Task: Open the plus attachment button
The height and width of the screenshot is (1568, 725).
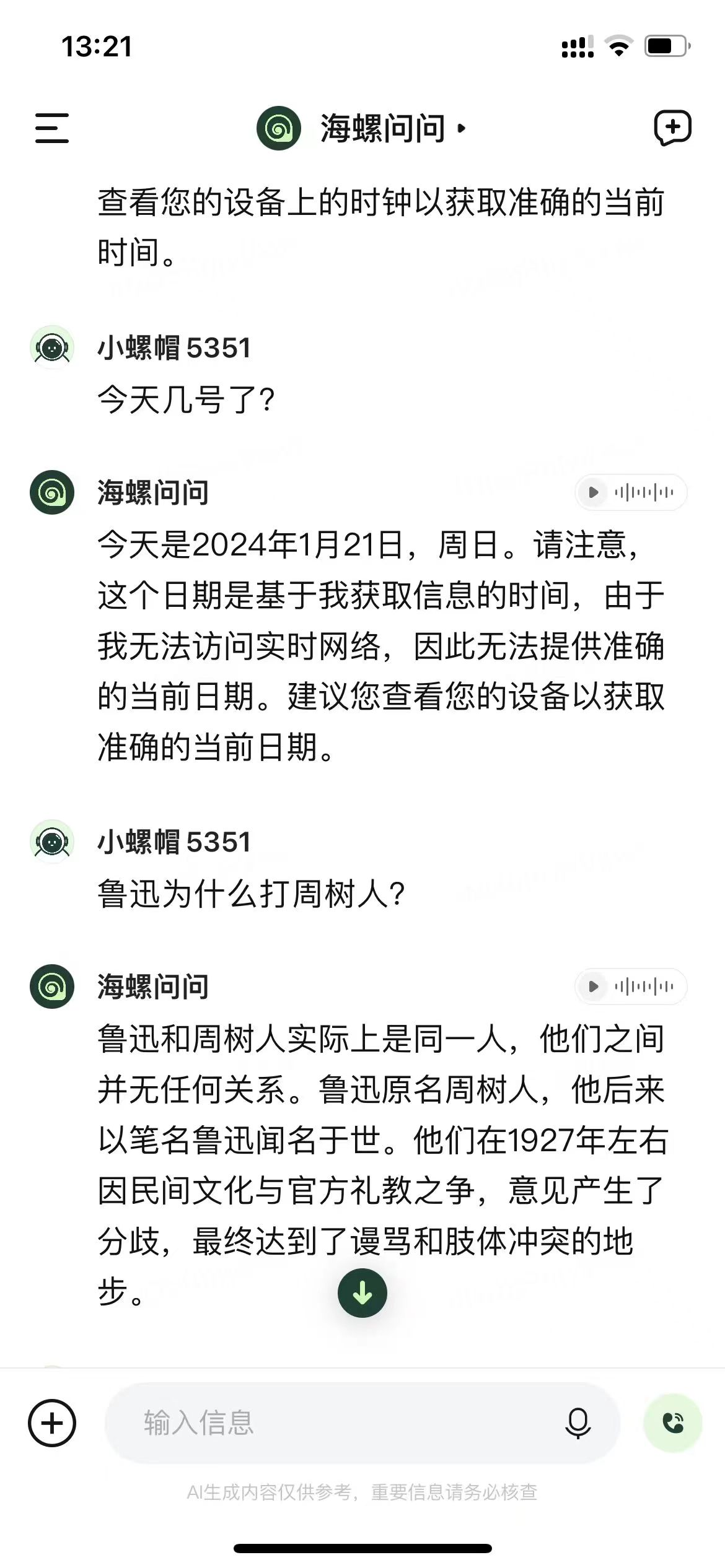Action: (x=52, y=1423)
